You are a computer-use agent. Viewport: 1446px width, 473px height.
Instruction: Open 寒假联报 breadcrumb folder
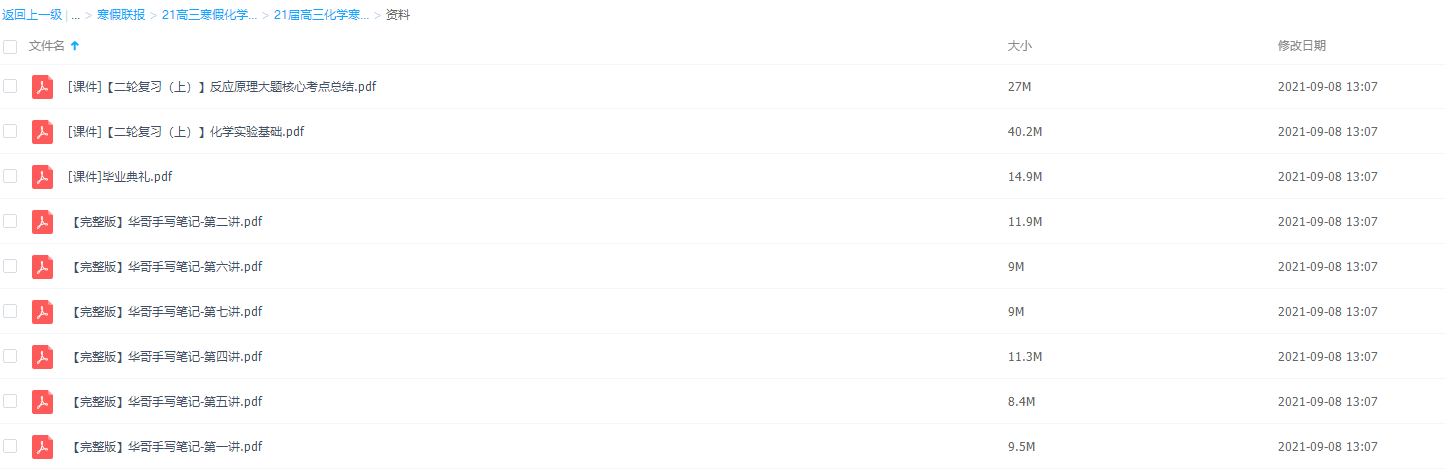(x=120, y=15)
